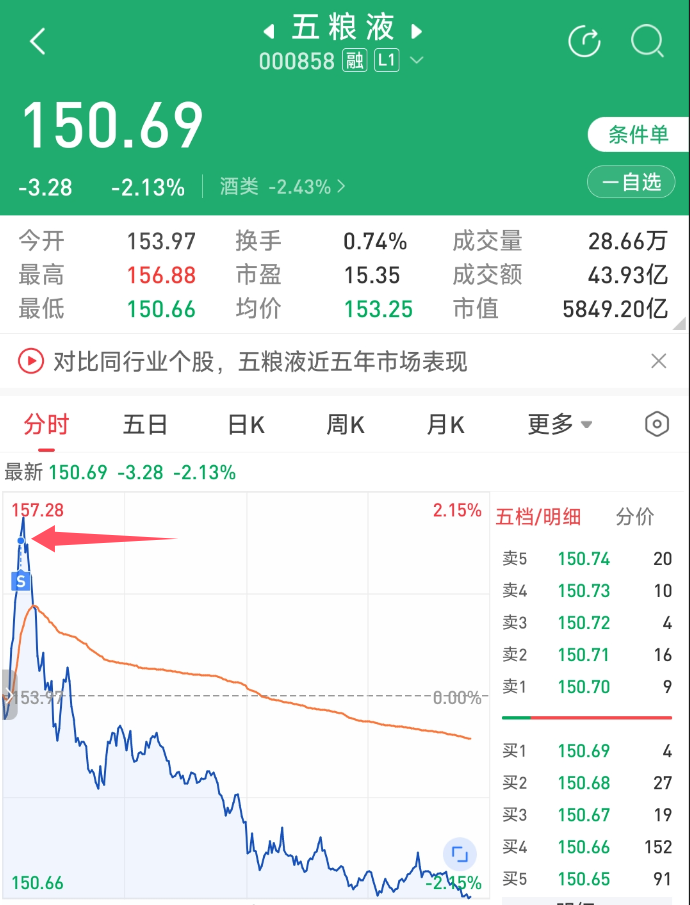This screenshot has height=905, width=690.
Task: Open the 条件单 conditional order button
Action: click(637, 135)
